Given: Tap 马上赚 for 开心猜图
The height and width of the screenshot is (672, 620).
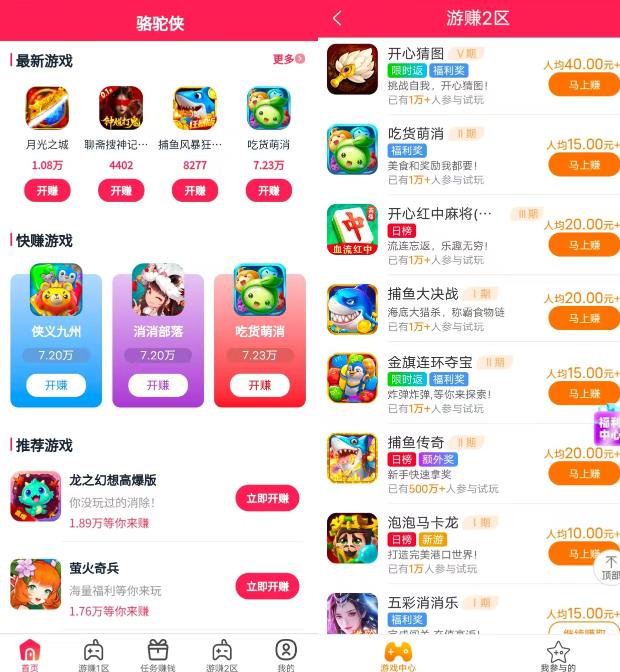Looking at the screenshot, I should [x=584, y=85].
